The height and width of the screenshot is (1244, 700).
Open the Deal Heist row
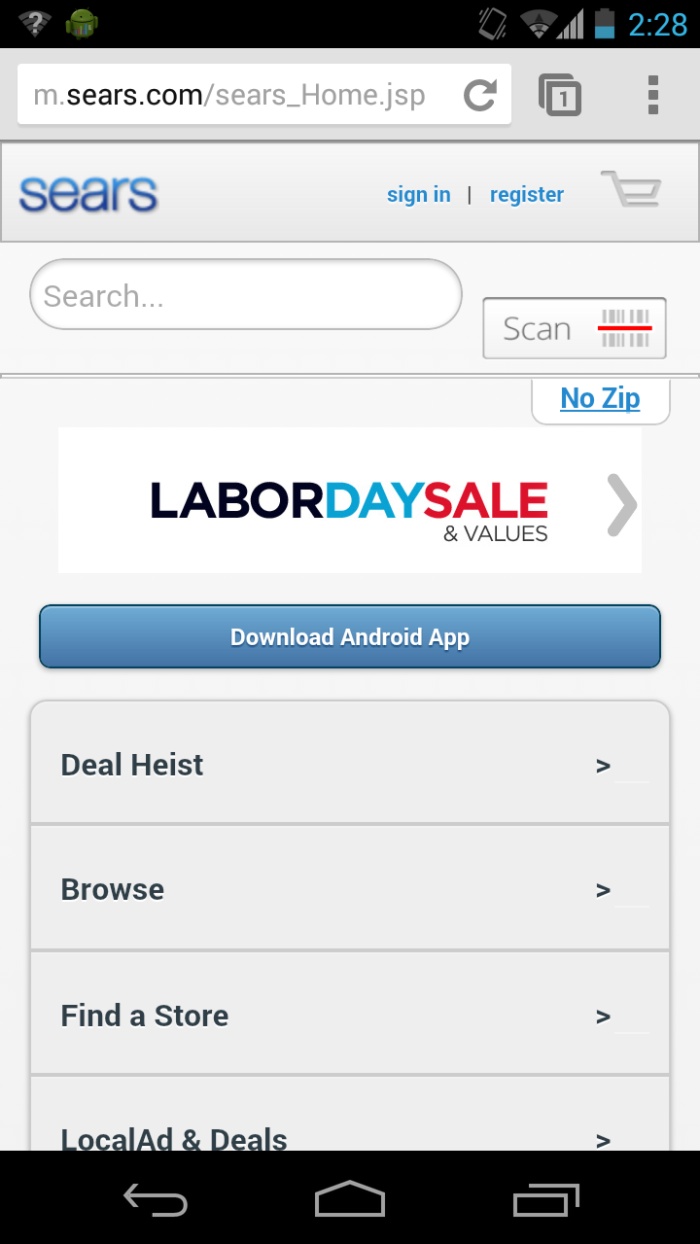point(350,765)
